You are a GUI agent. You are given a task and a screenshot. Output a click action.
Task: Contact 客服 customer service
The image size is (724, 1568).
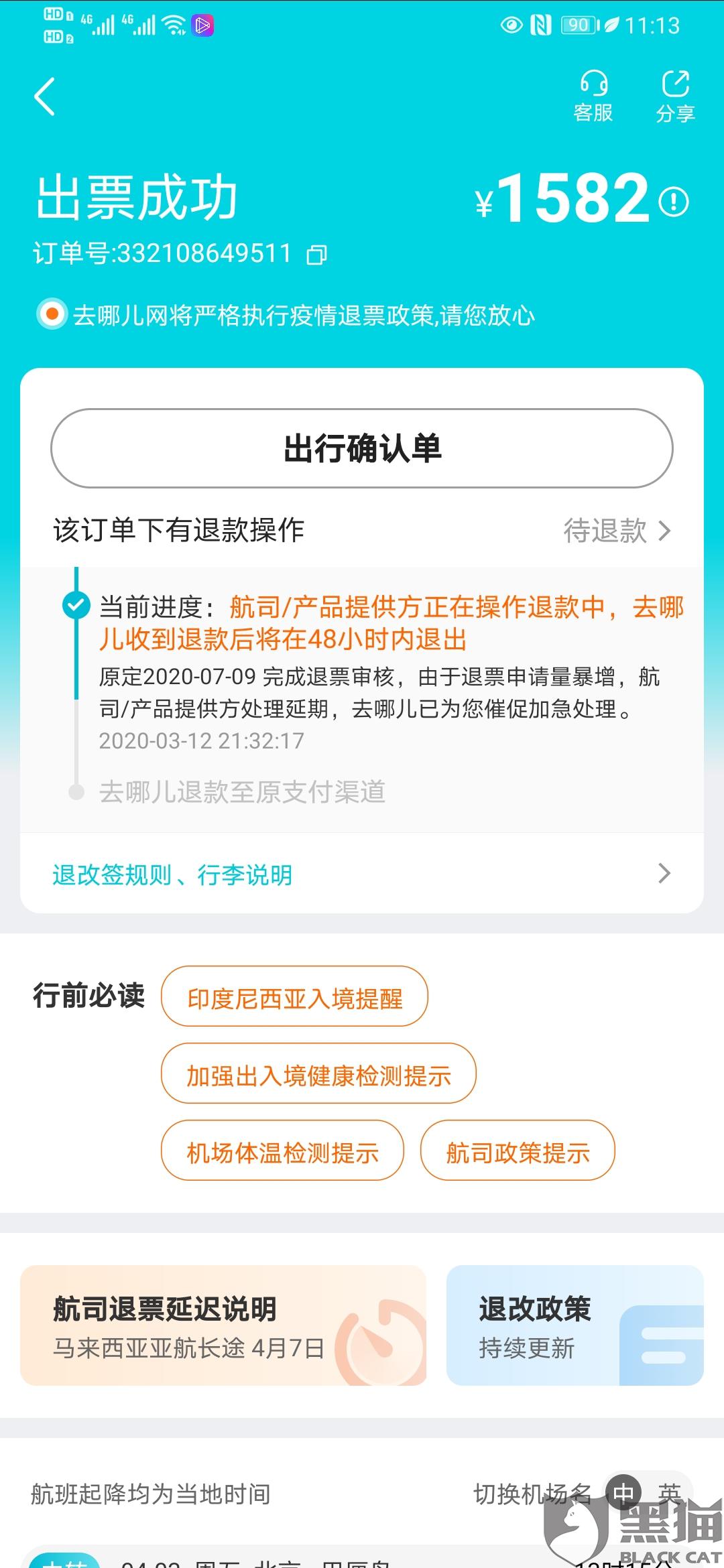593,96
